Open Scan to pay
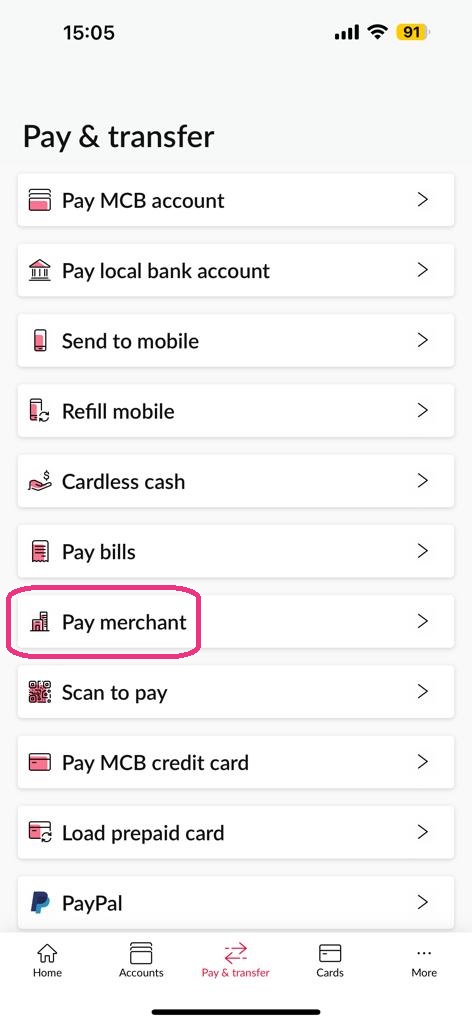The image size is (472, 1024). (236, 692)
